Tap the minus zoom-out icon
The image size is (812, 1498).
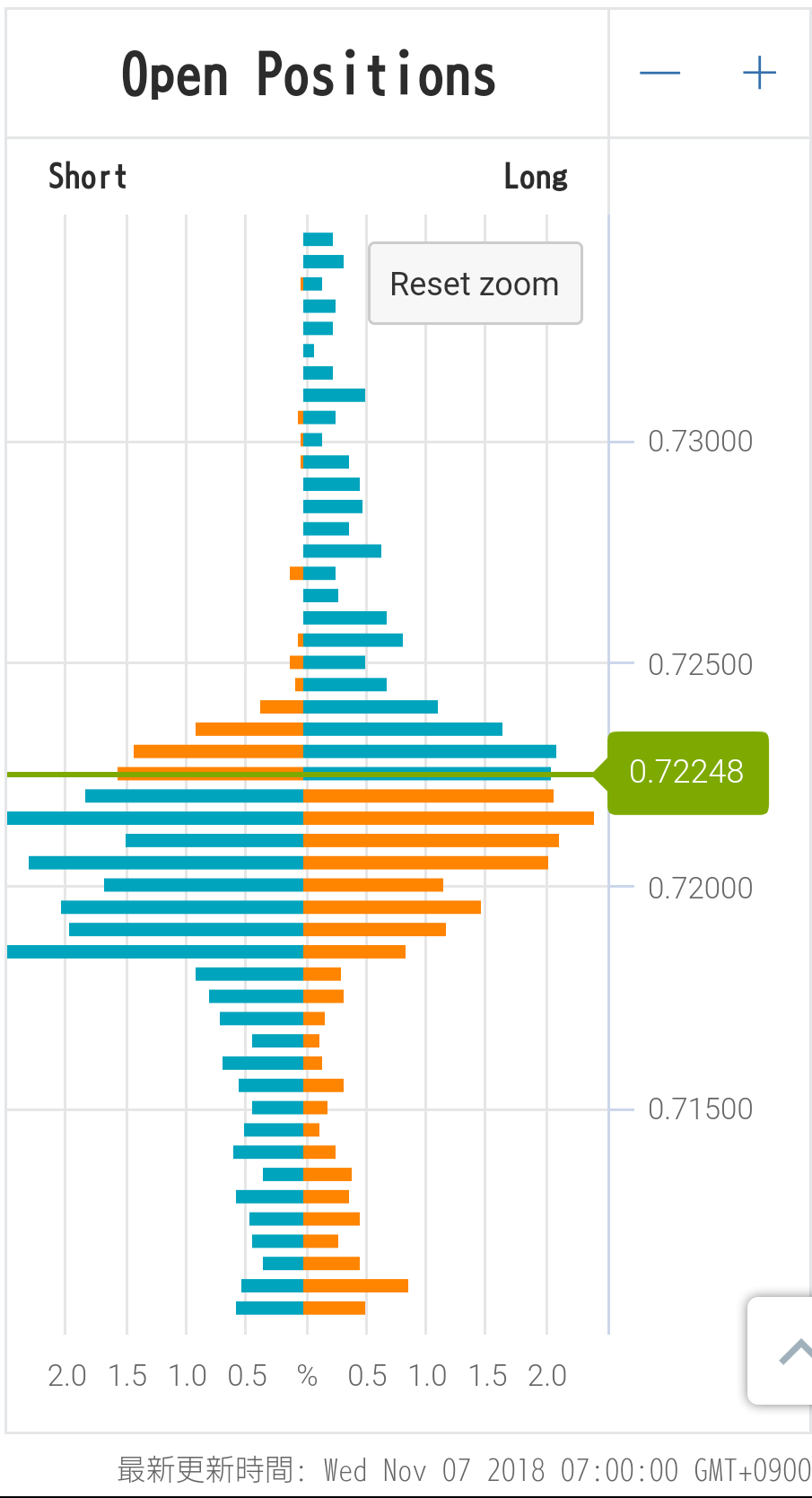(659, 73)
